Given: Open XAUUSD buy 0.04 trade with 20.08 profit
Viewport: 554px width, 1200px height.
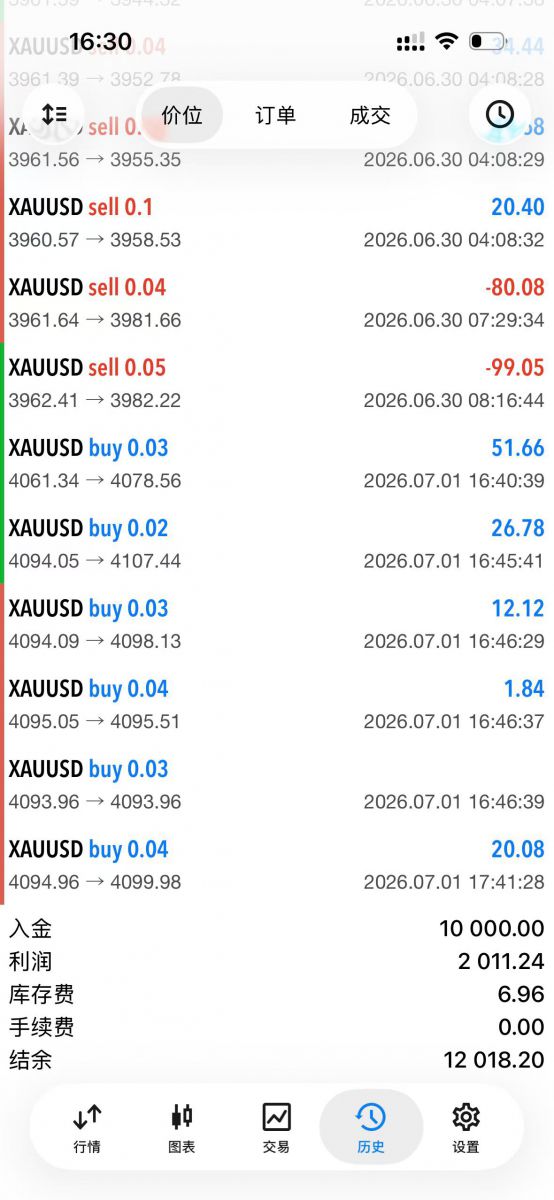Looking at the screenshot, I should tap(277, 865).
